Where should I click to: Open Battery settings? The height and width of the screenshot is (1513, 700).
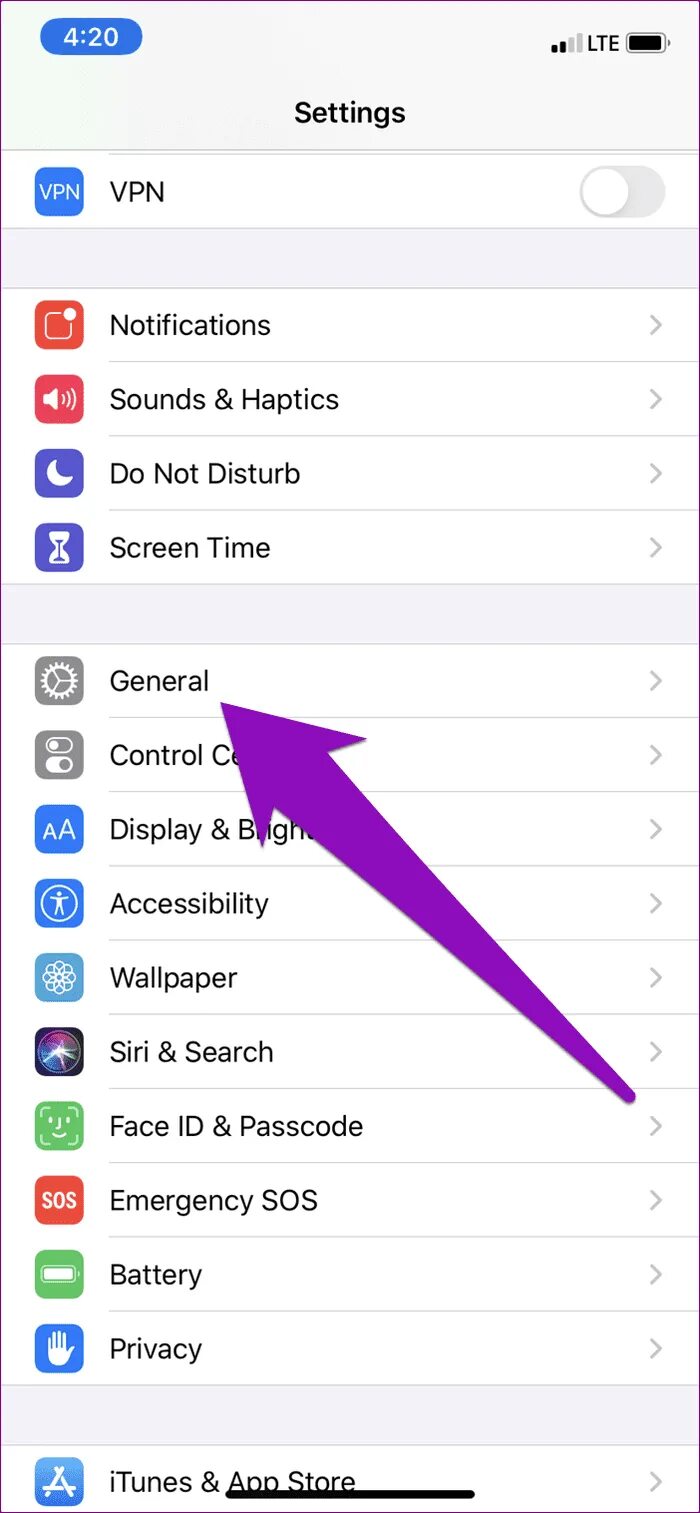tap(350, 1273)
